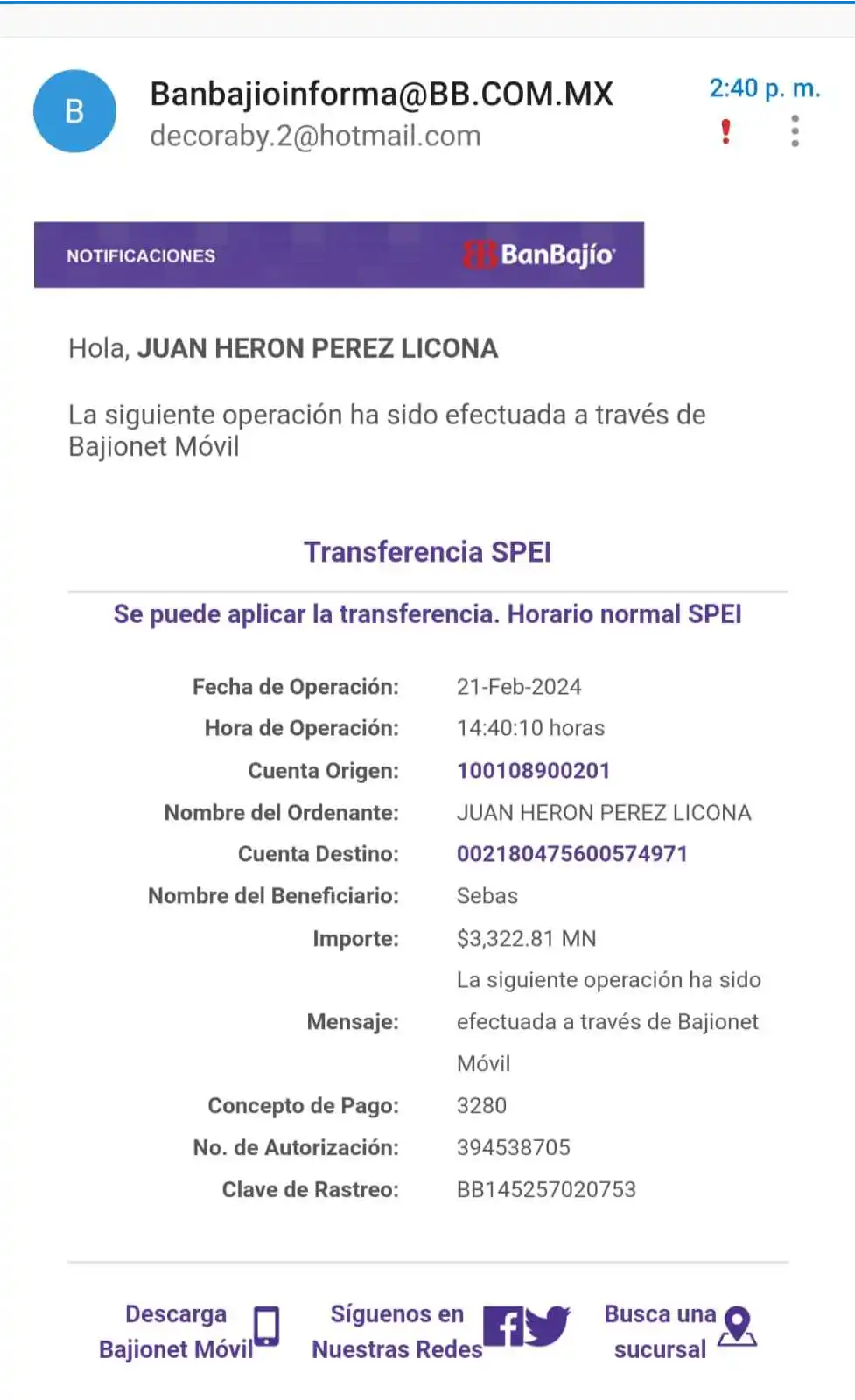Open BanBajío Twitter page

click(x=549, y=1326)
